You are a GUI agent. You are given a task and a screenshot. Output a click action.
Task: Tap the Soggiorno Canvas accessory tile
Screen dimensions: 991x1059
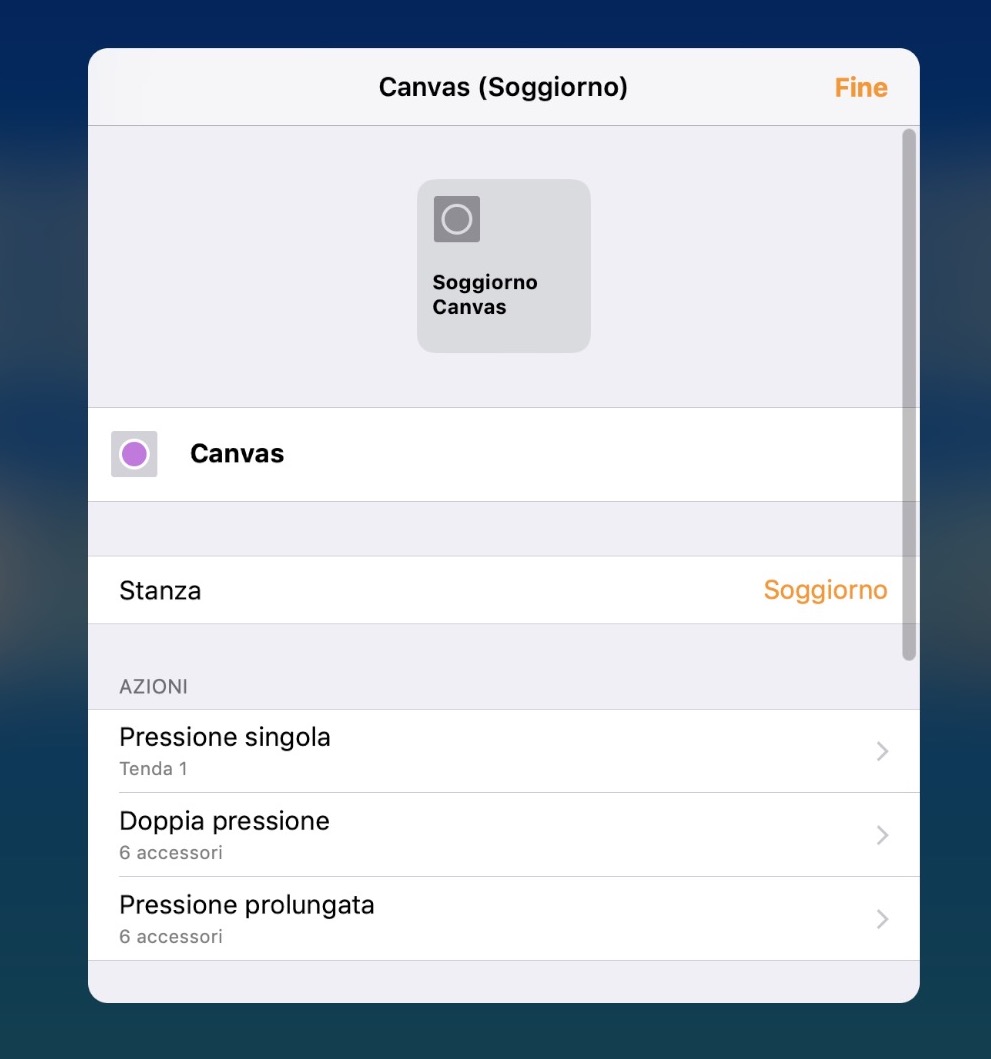tap(503, 266)
